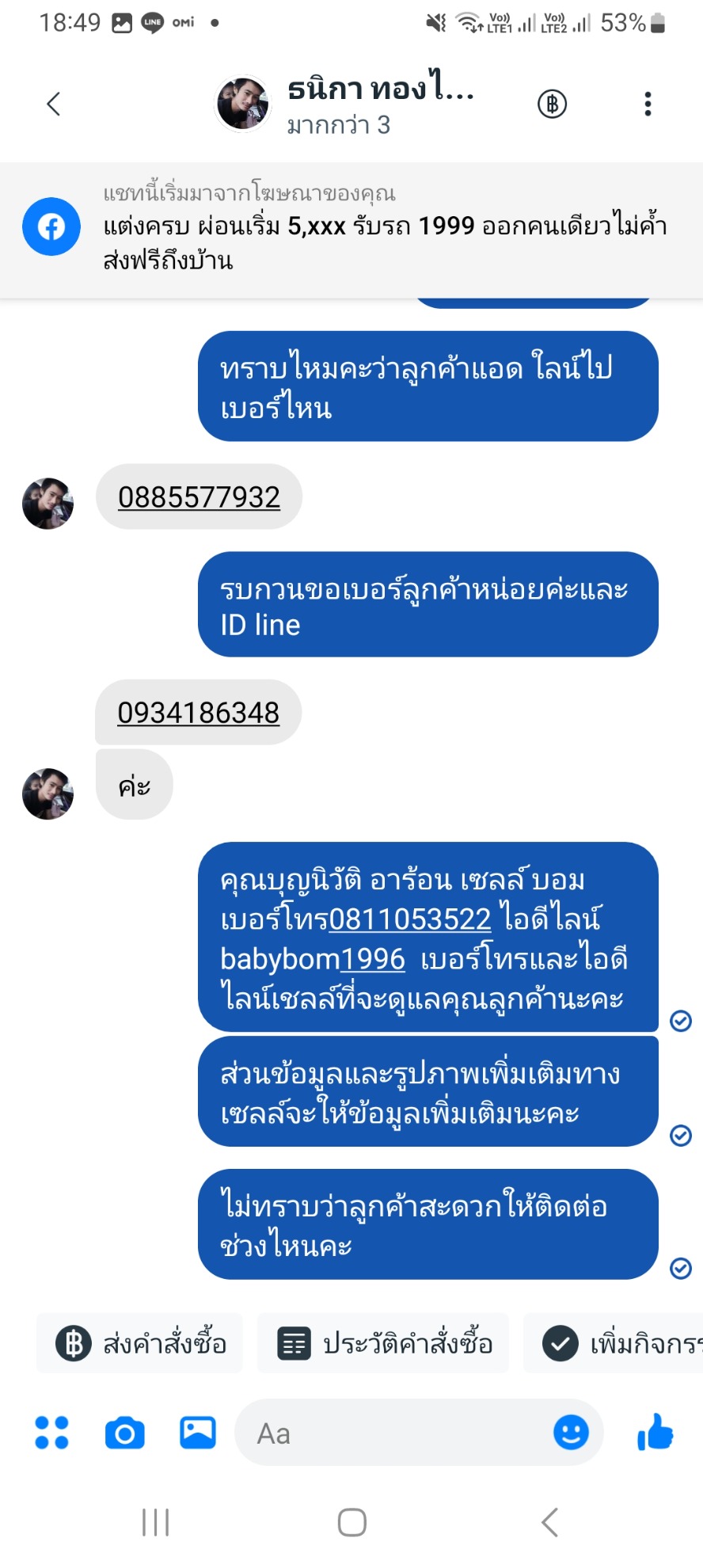
Task: Open ธนิกา's profile from the header name
Action: tap(380, 89)
